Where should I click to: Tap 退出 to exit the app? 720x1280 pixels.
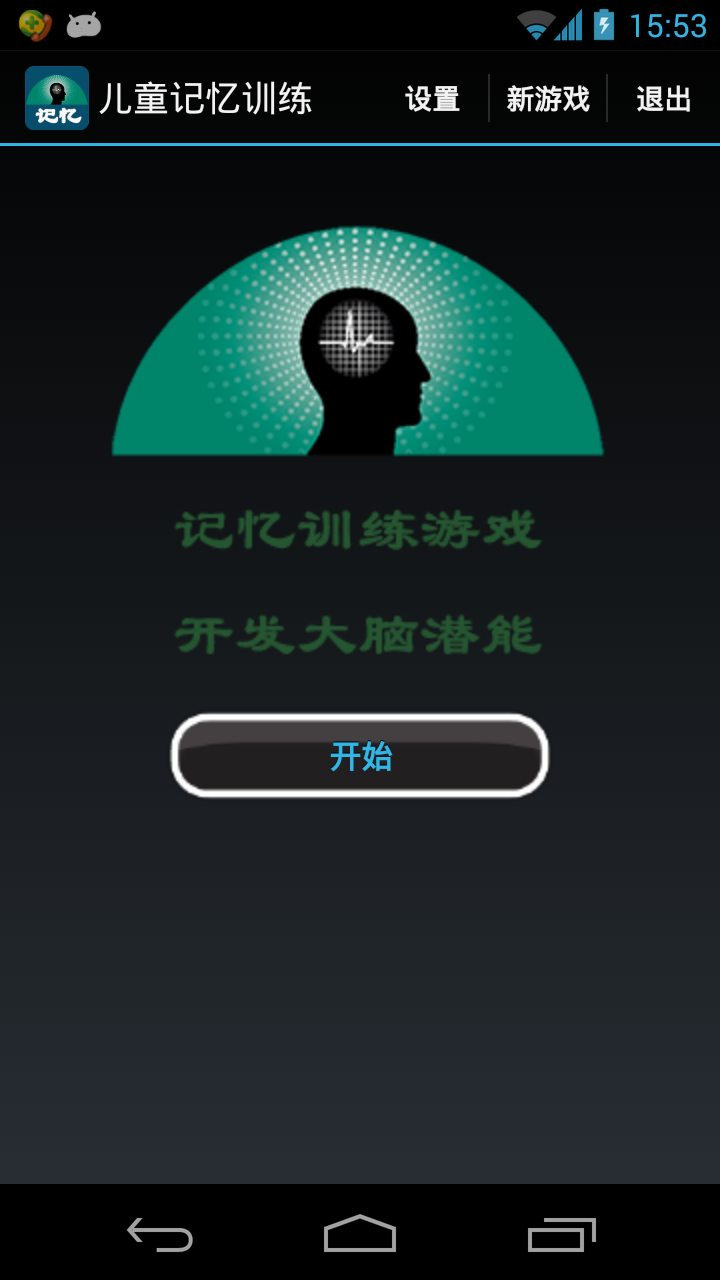coord(664,99)
